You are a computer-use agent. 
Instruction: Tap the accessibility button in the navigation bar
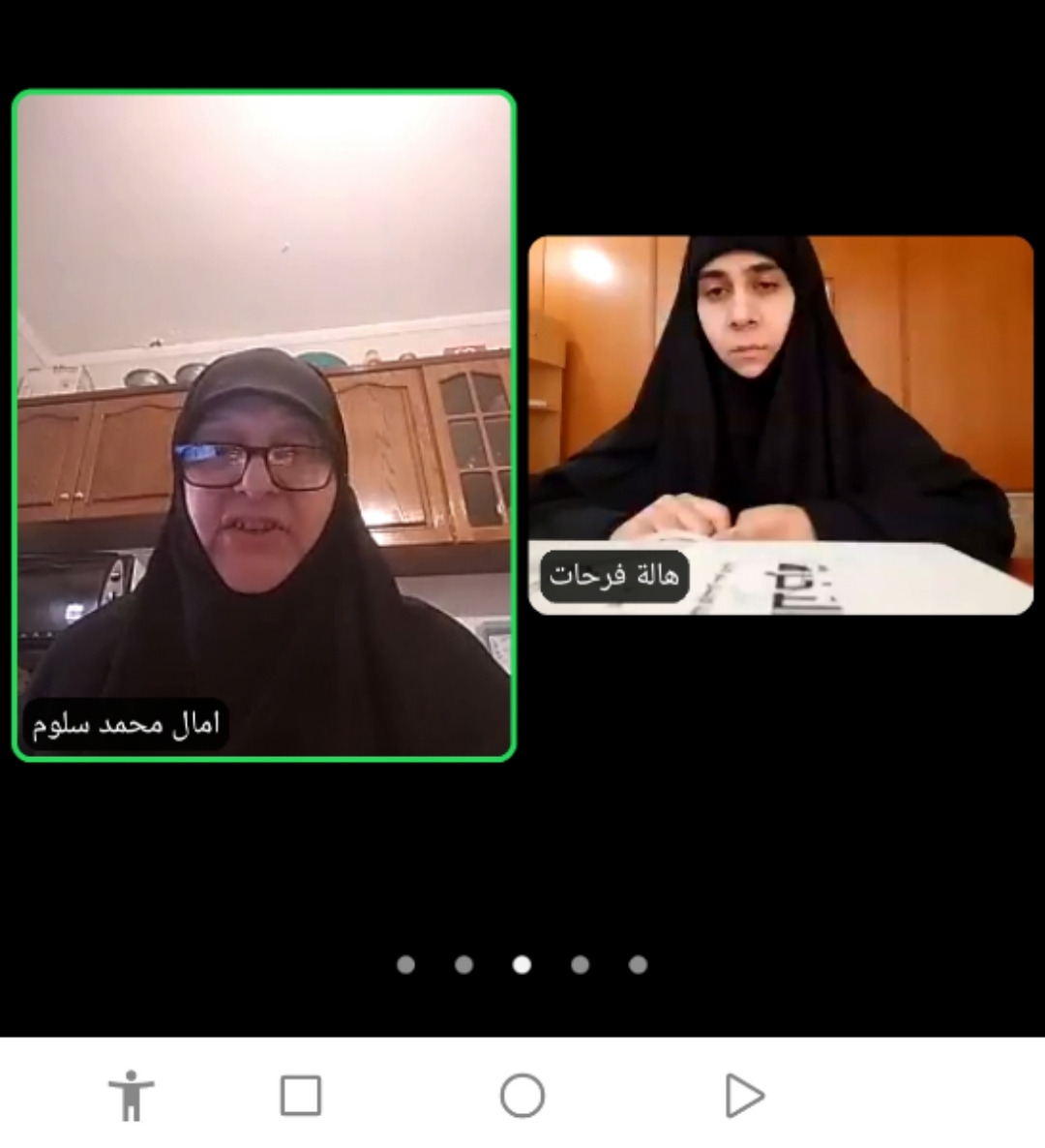(131, 1096)
